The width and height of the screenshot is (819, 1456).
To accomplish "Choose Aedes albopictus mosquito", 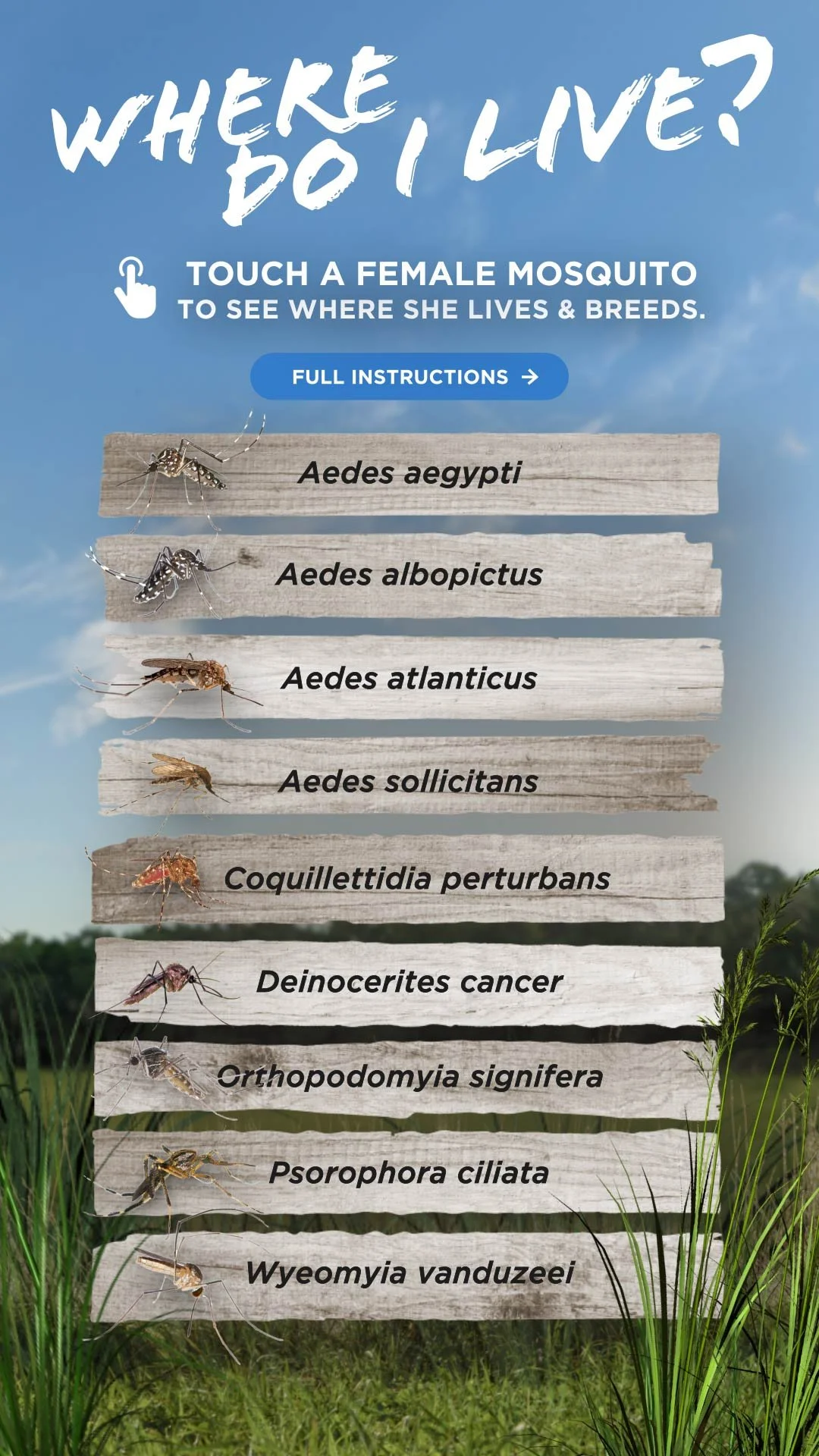I will tap(409, 576).
